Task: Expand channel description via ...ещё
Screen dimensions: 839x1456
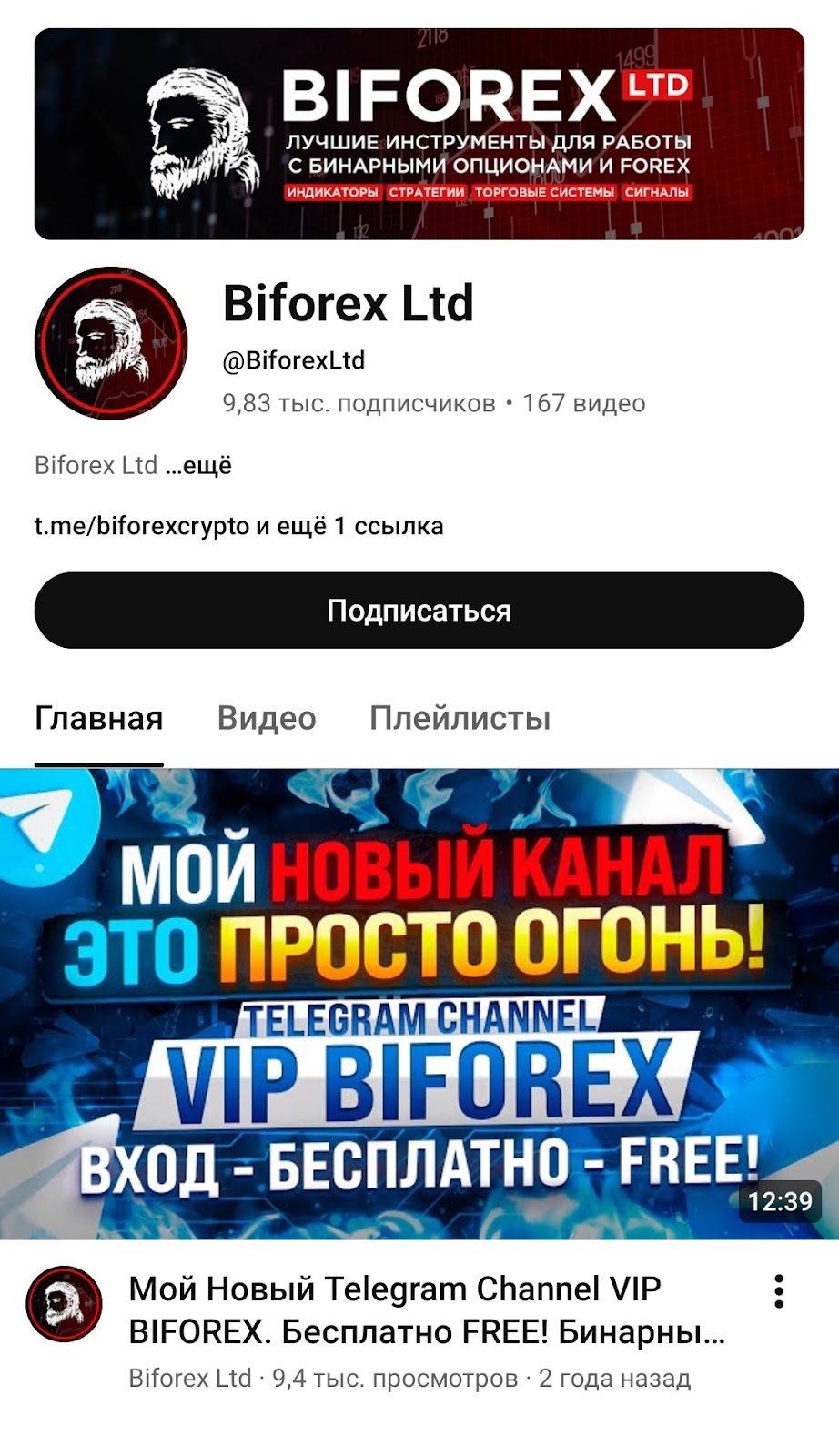Action: pos(198,466)
